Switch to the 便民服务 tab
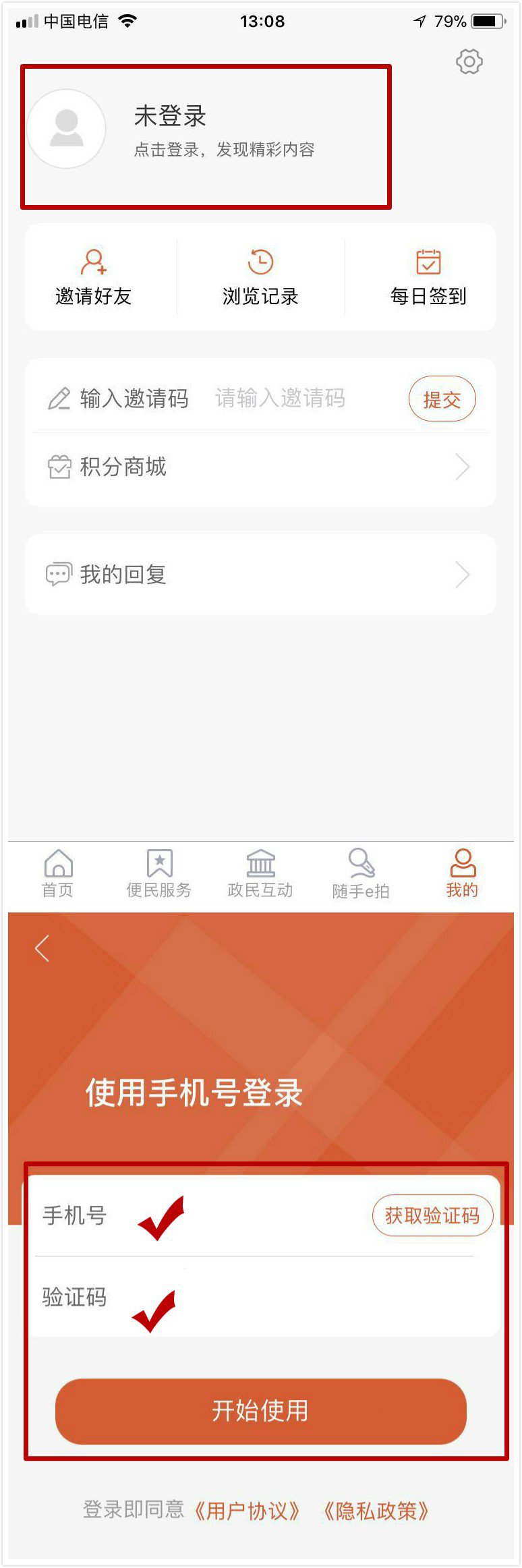 159,873
